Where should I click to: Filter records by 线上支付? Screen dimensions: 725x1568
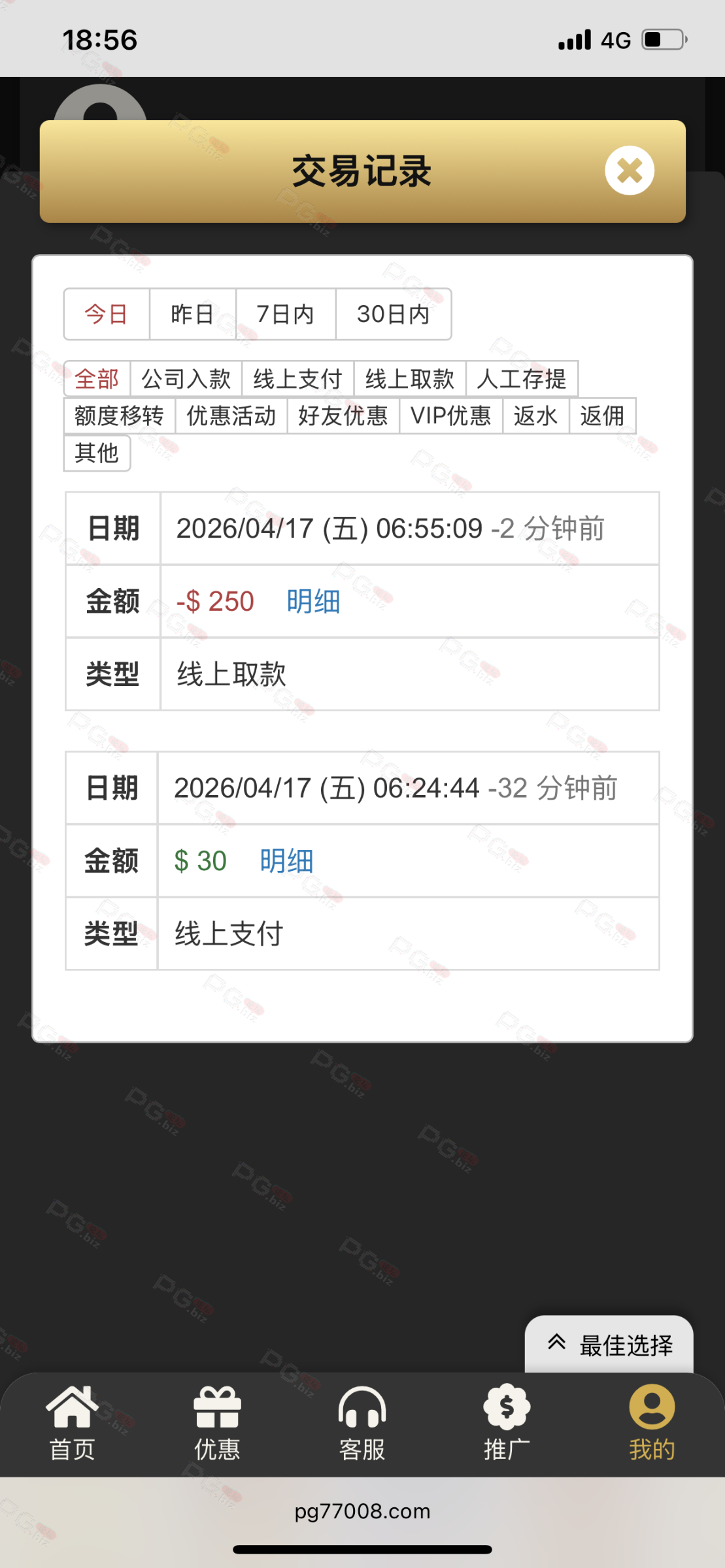coord(298,379)
